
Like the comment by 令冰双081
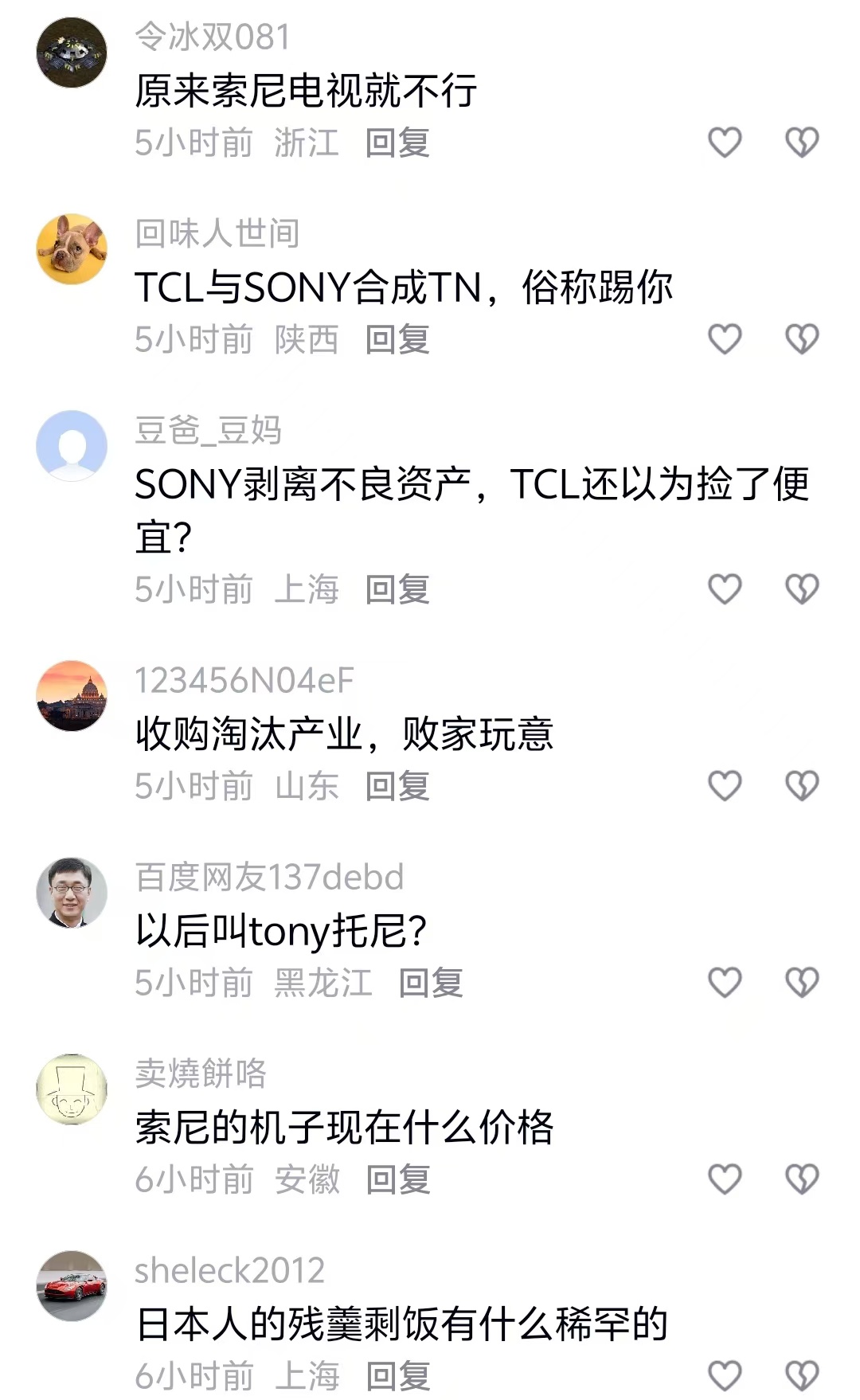[725, 143]
